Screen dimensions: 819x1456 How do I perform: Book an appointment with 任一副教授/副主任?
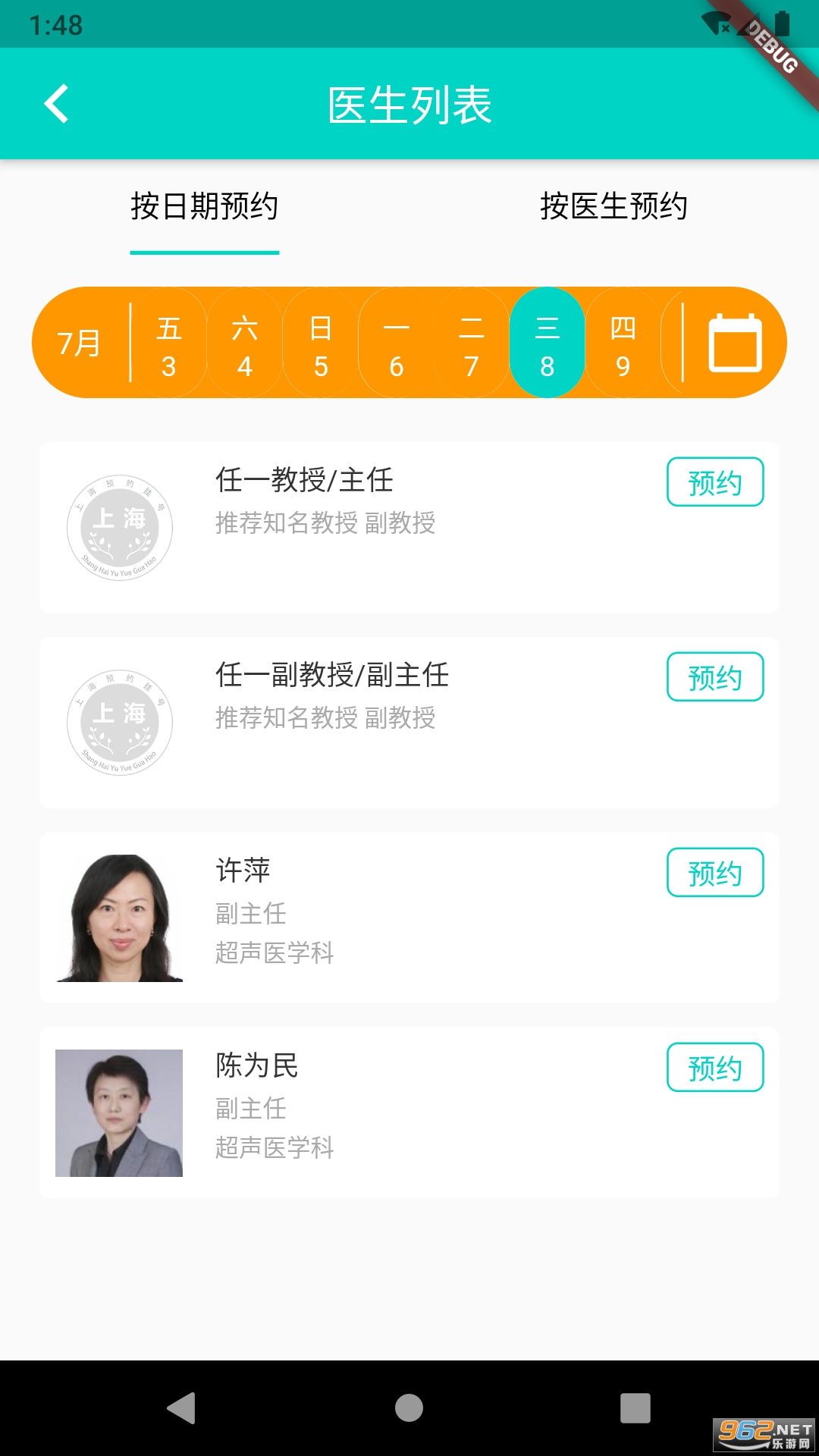(x=714, y=677)
